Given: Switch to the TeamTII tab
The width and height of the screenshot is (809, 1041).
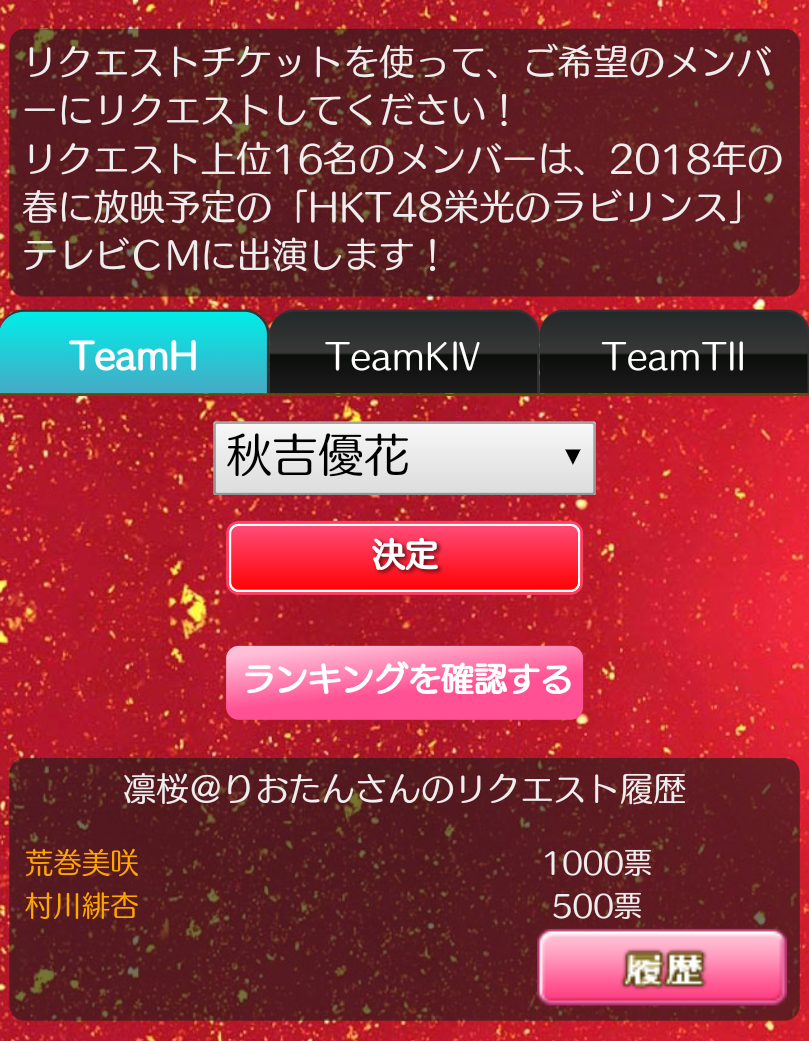Looking at the screenshot, I should pos(674,355).
